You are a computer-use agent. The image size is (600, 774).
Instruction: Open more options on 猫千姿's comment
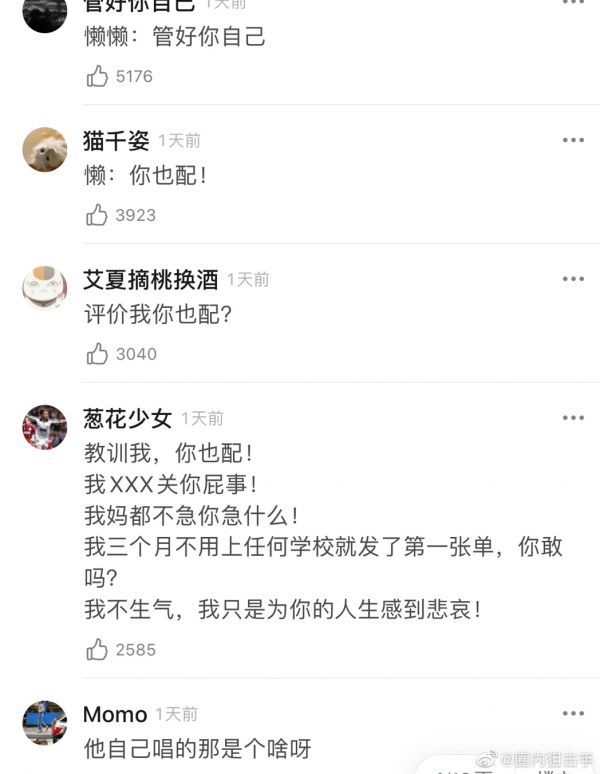pyautogui.click(x=572, y=140)
